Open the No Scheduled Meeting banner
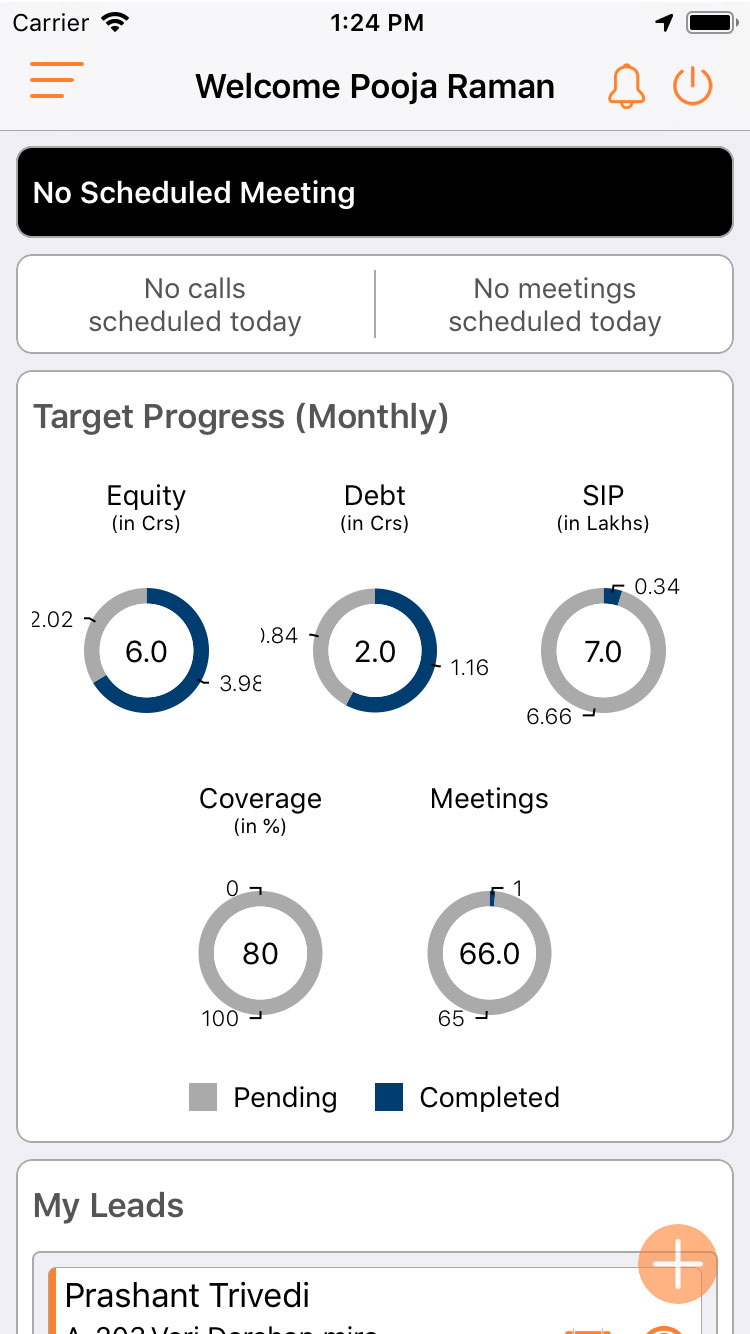 375,192
